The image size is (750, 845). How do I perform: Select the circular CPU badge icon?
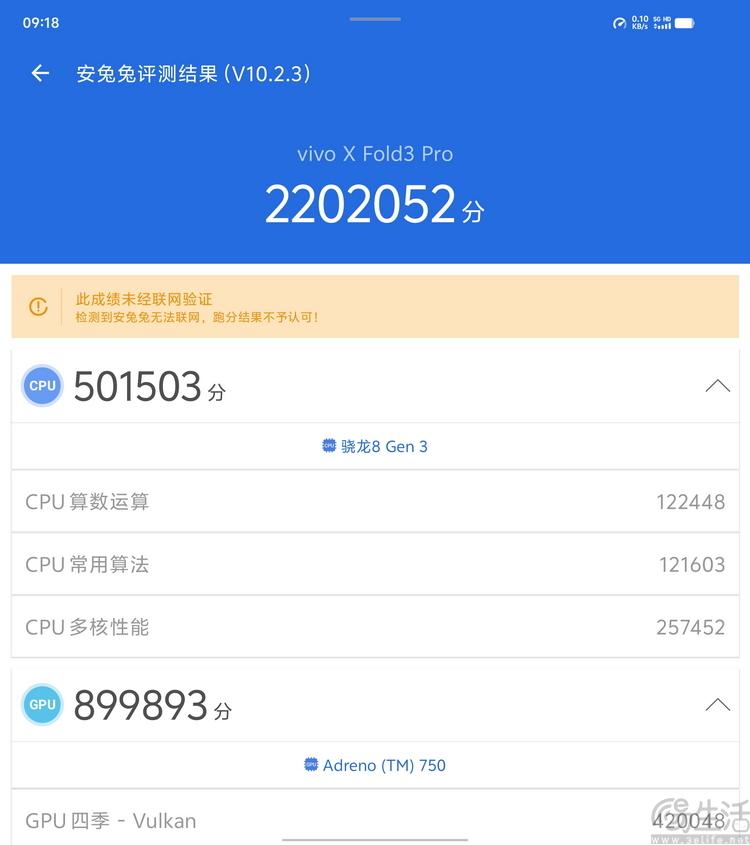[42, 385]
